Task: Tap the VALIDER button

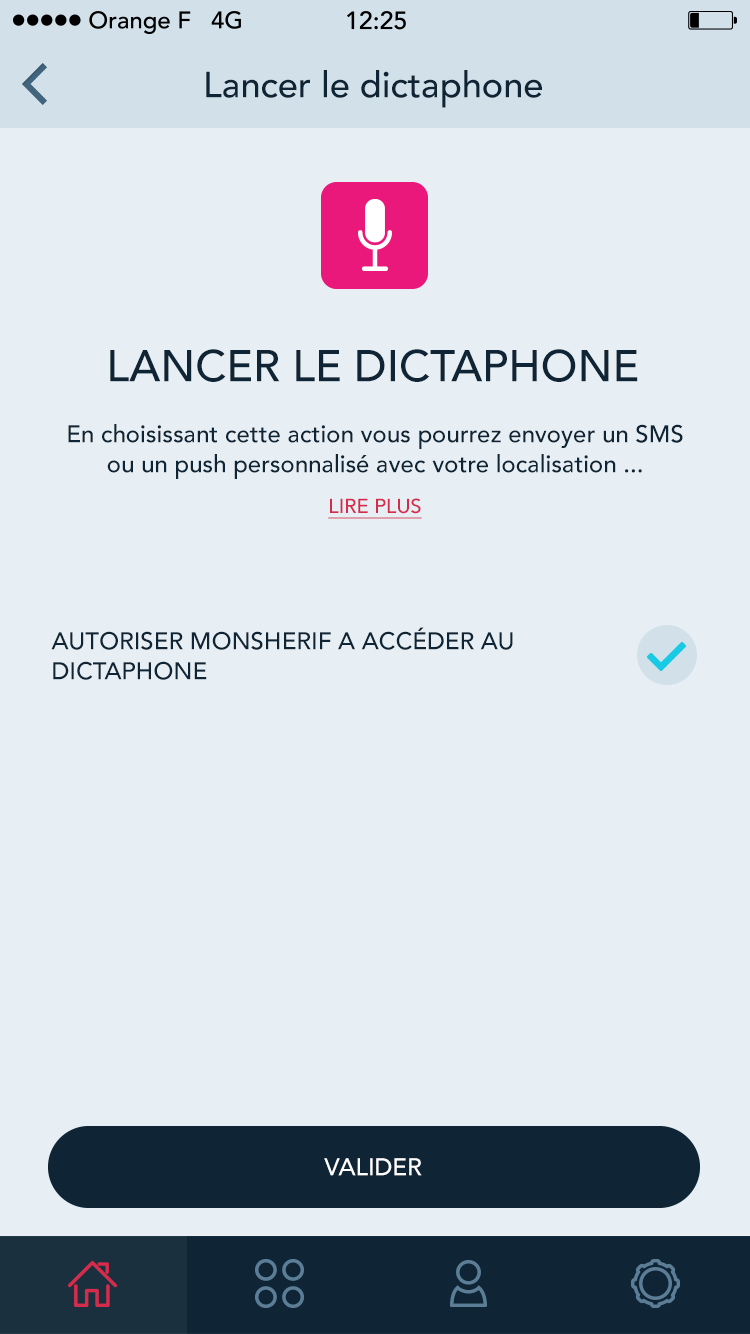Action: [374, 1167]
